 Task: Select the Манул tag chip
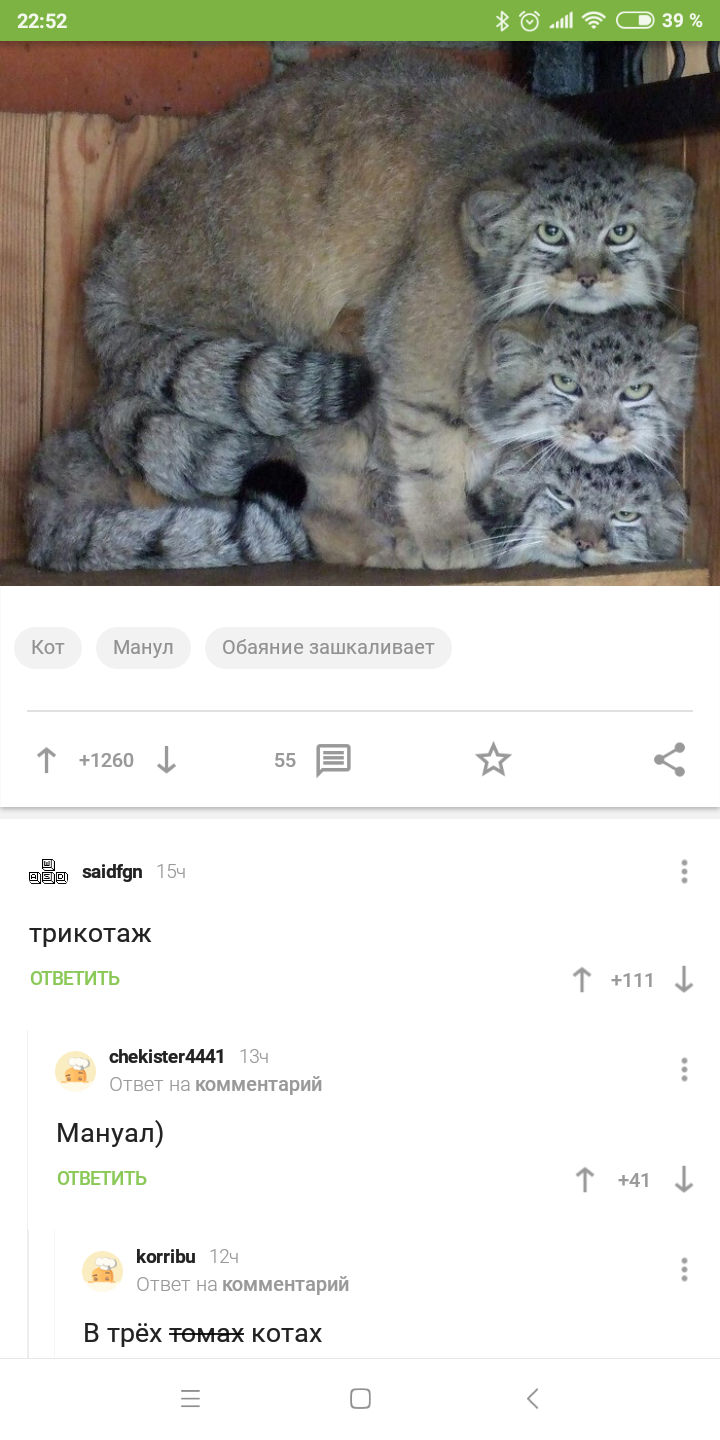pos(143,648)
